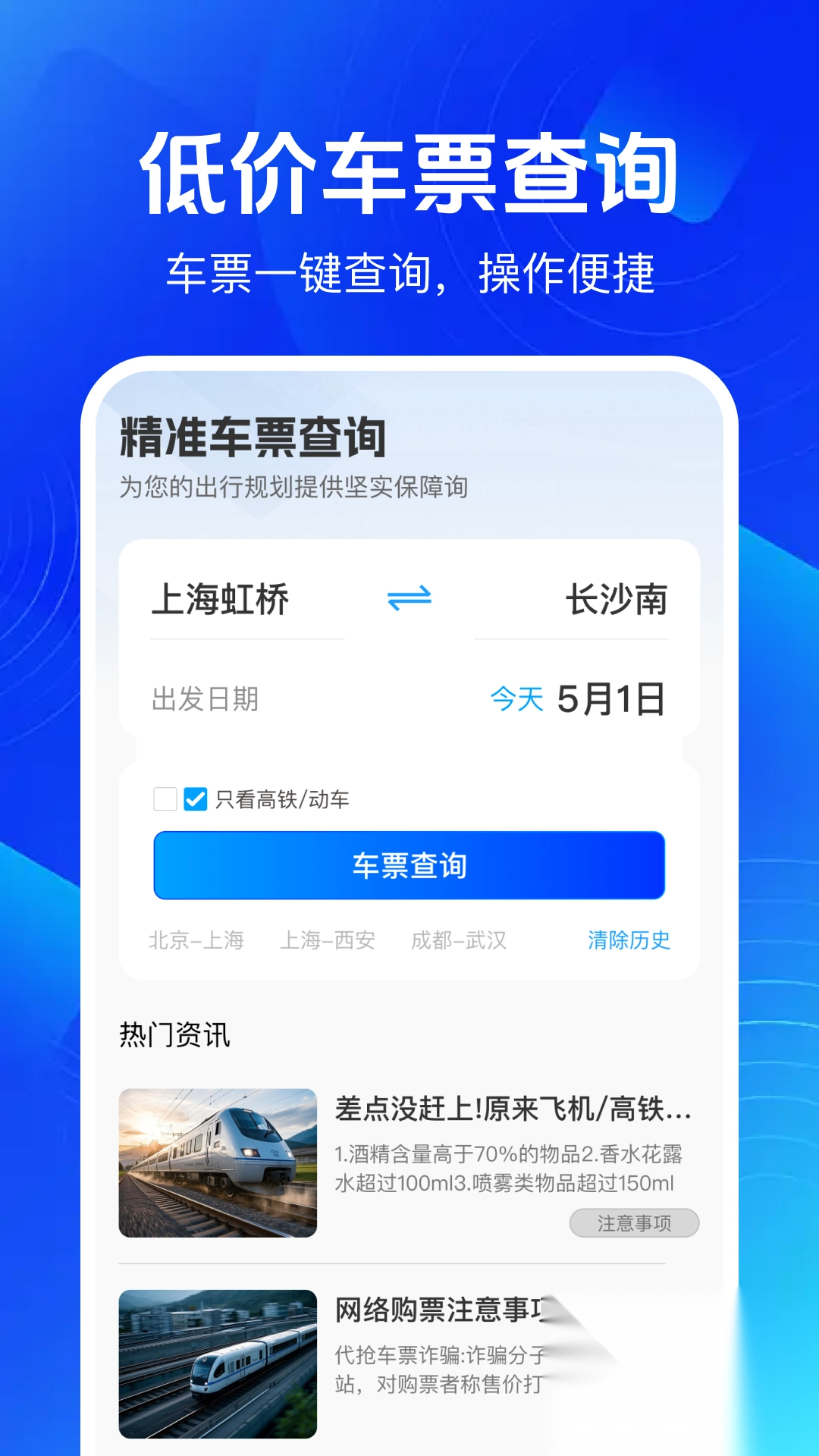This screenshot has height=1456, width=819.
Task: Tap the sunset train photo thumbnail
Action: (218, 1160)
